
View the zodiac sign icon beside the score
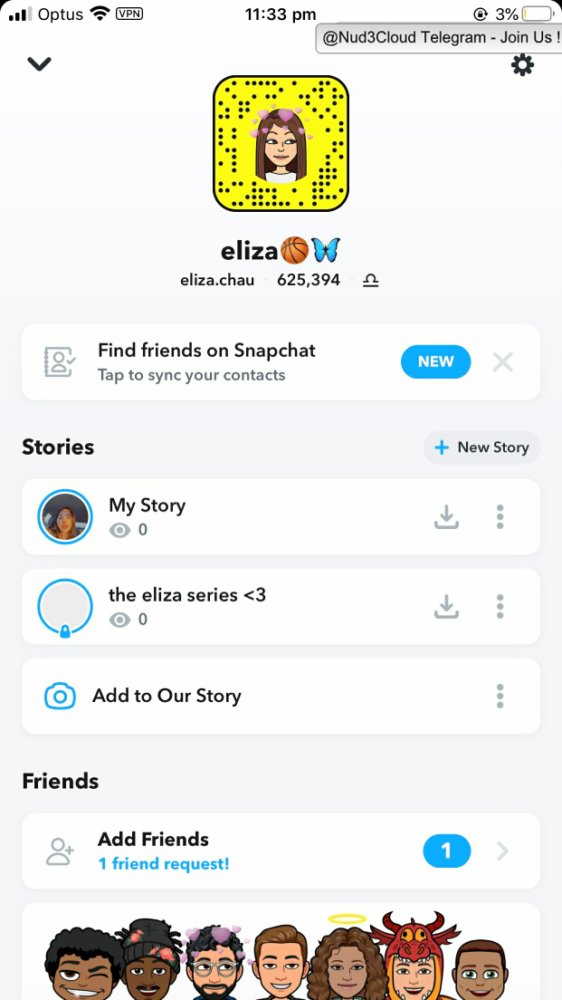(371, 281)
